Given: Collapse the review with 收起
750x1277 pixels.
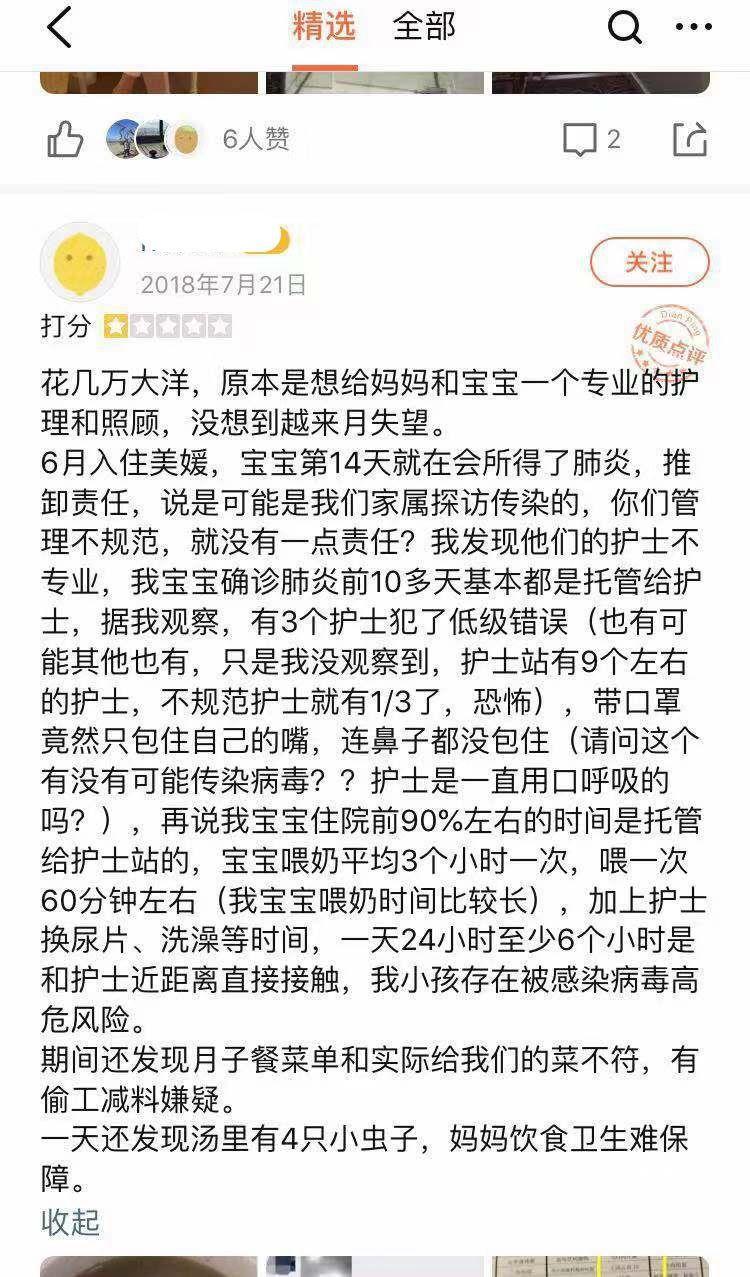Looking at the screenshot, I should (70, 1222).
